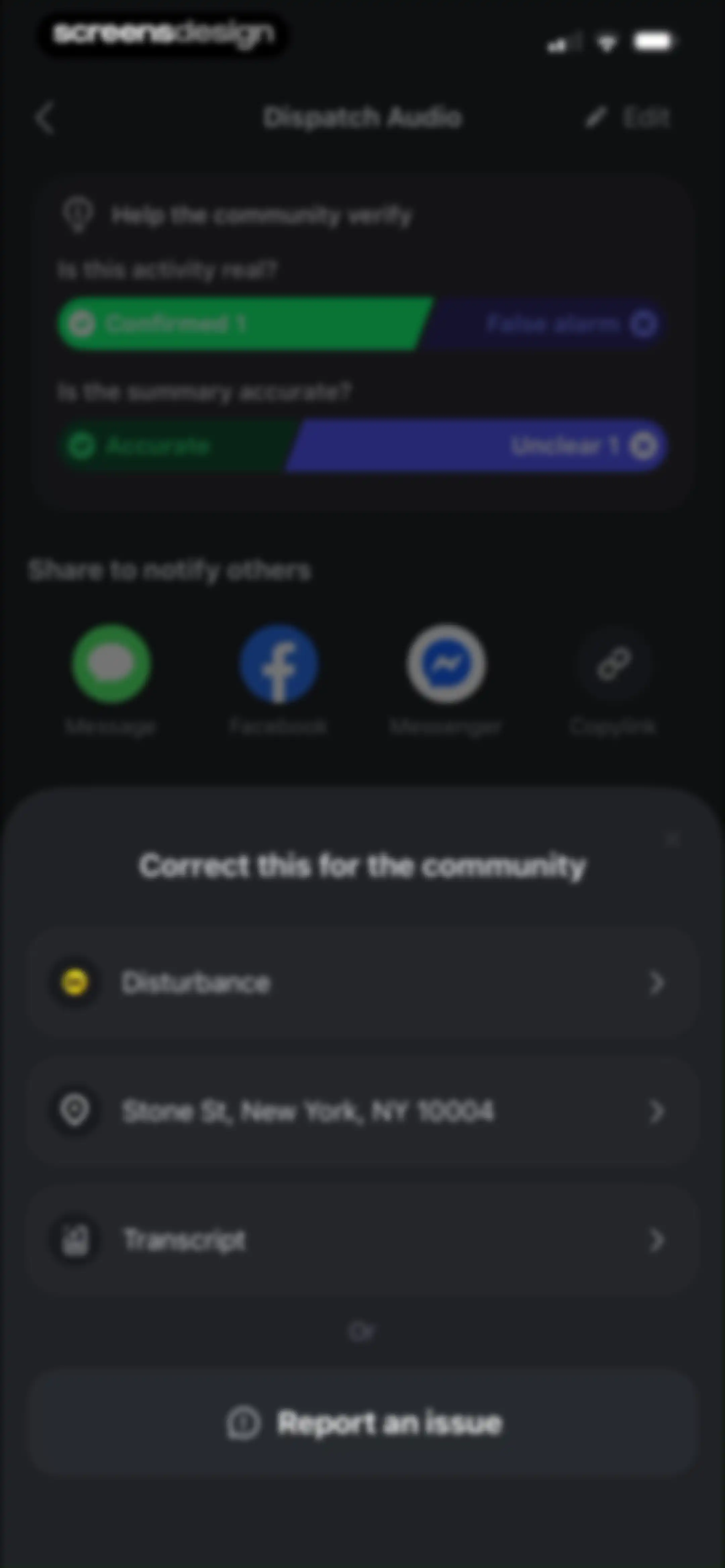Screen dimensions: 725x1568
Task: Open the Transcript row
Action: click(x=362, y=1240)
